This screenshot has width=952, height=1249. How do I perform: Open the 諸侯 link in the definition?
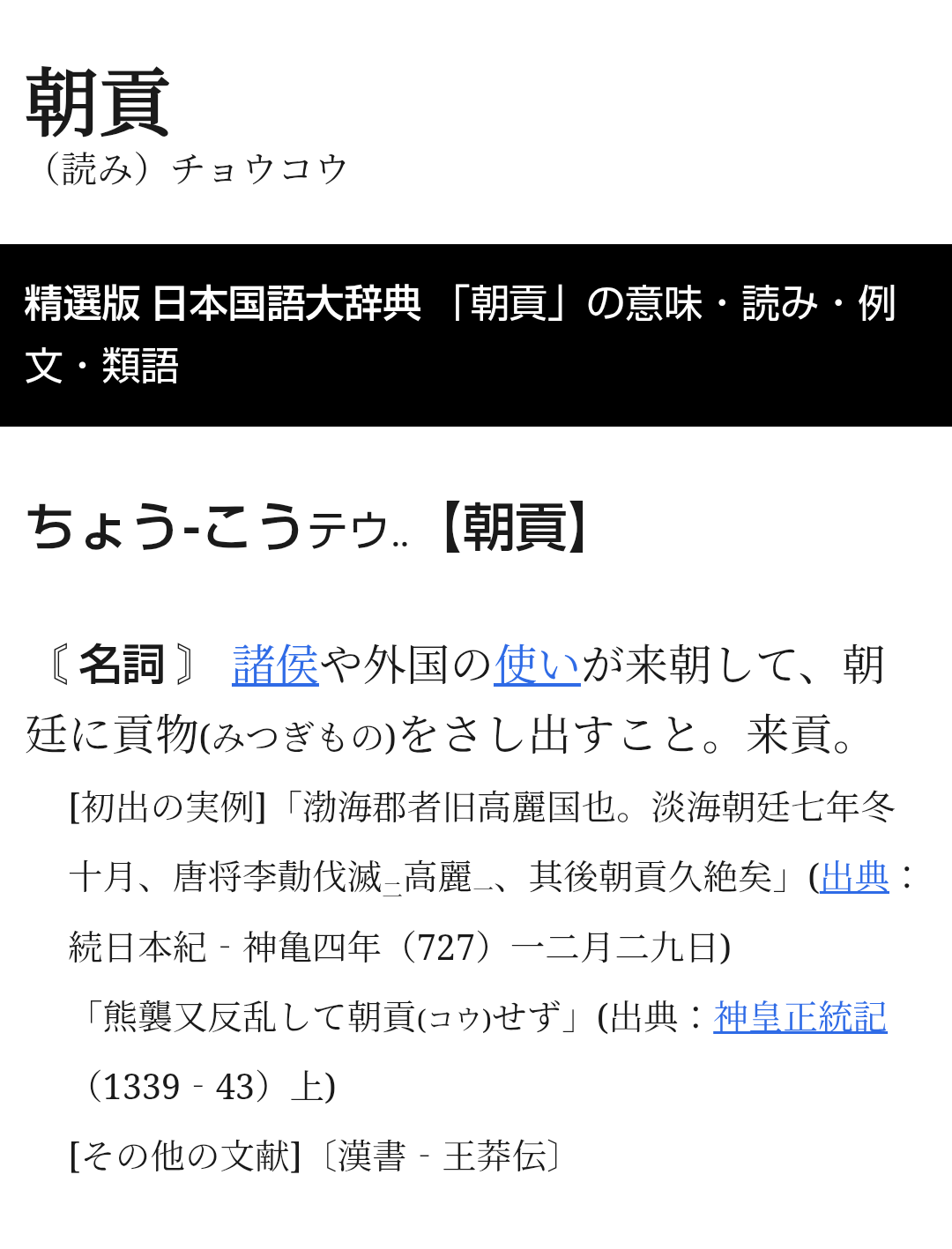coord(275,665)
